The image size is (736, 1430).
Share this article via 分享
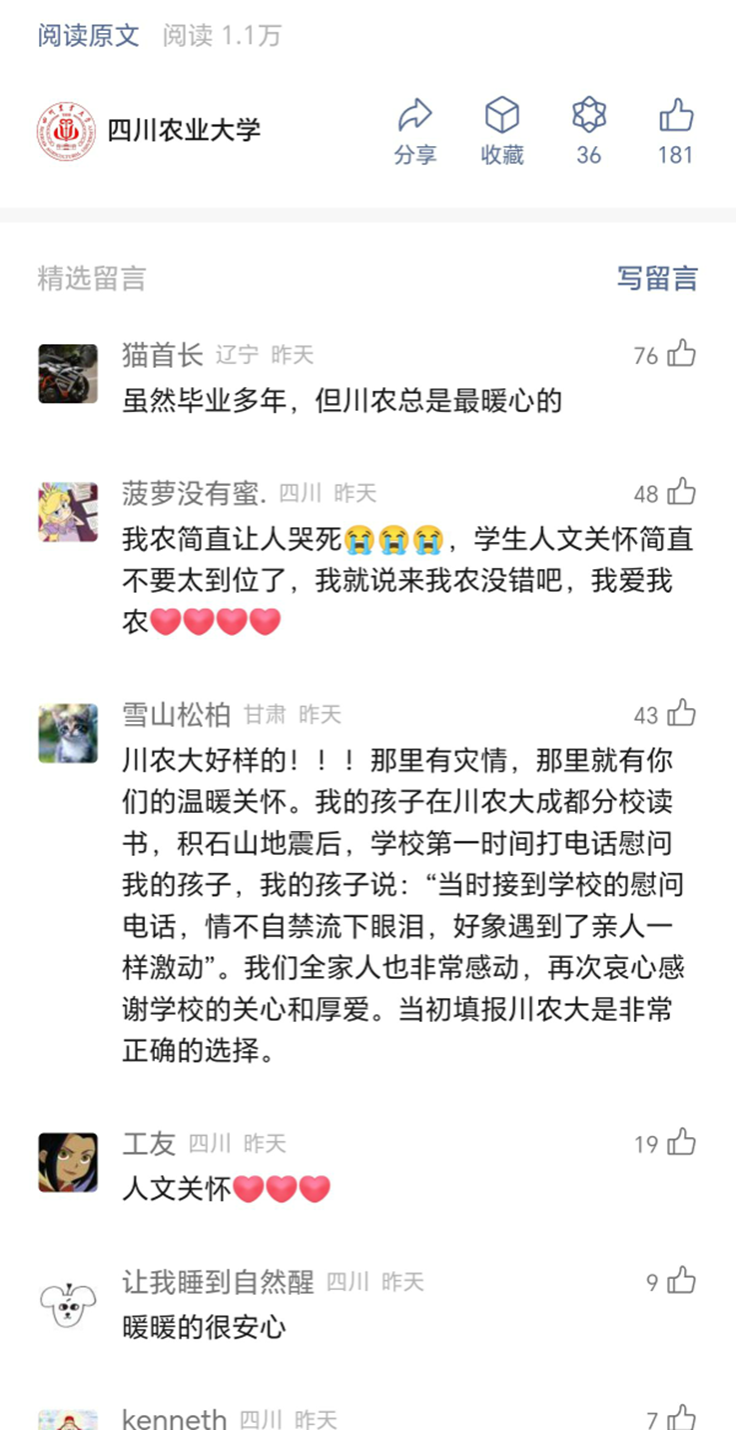point(415,131)
